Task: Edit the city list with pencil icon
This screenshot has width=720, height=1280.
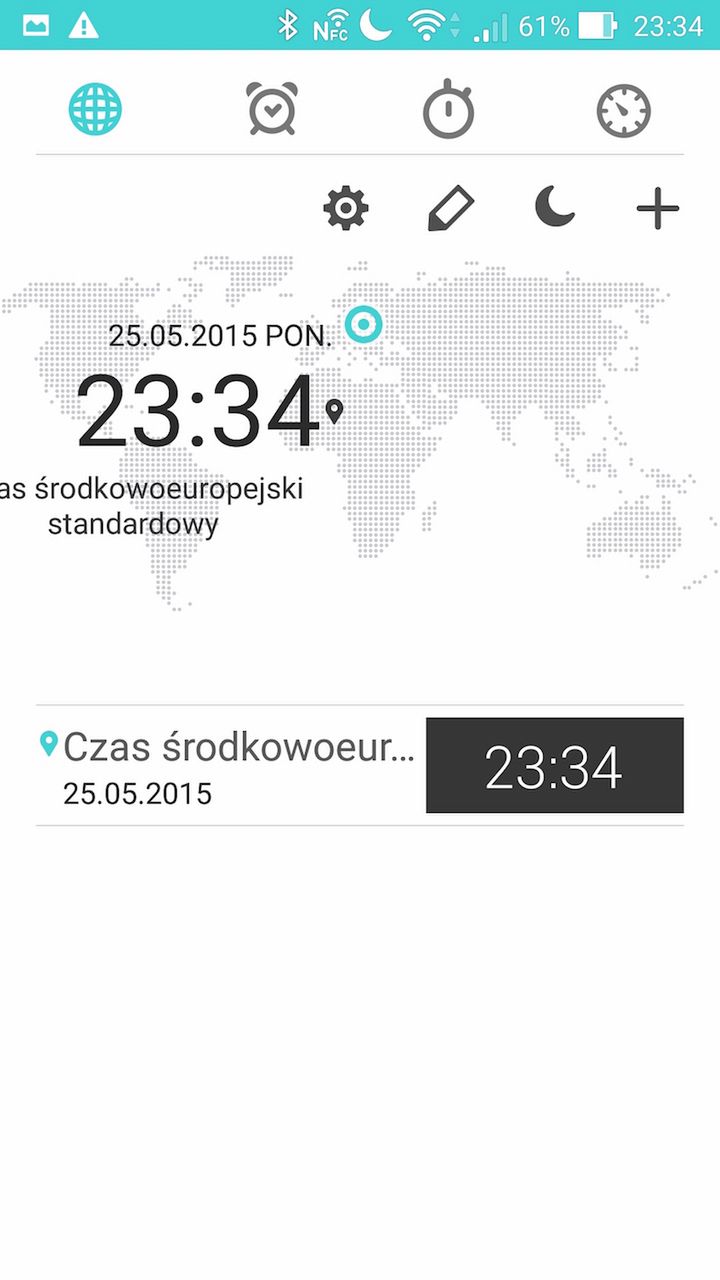Action: click(x=450, y=209)
